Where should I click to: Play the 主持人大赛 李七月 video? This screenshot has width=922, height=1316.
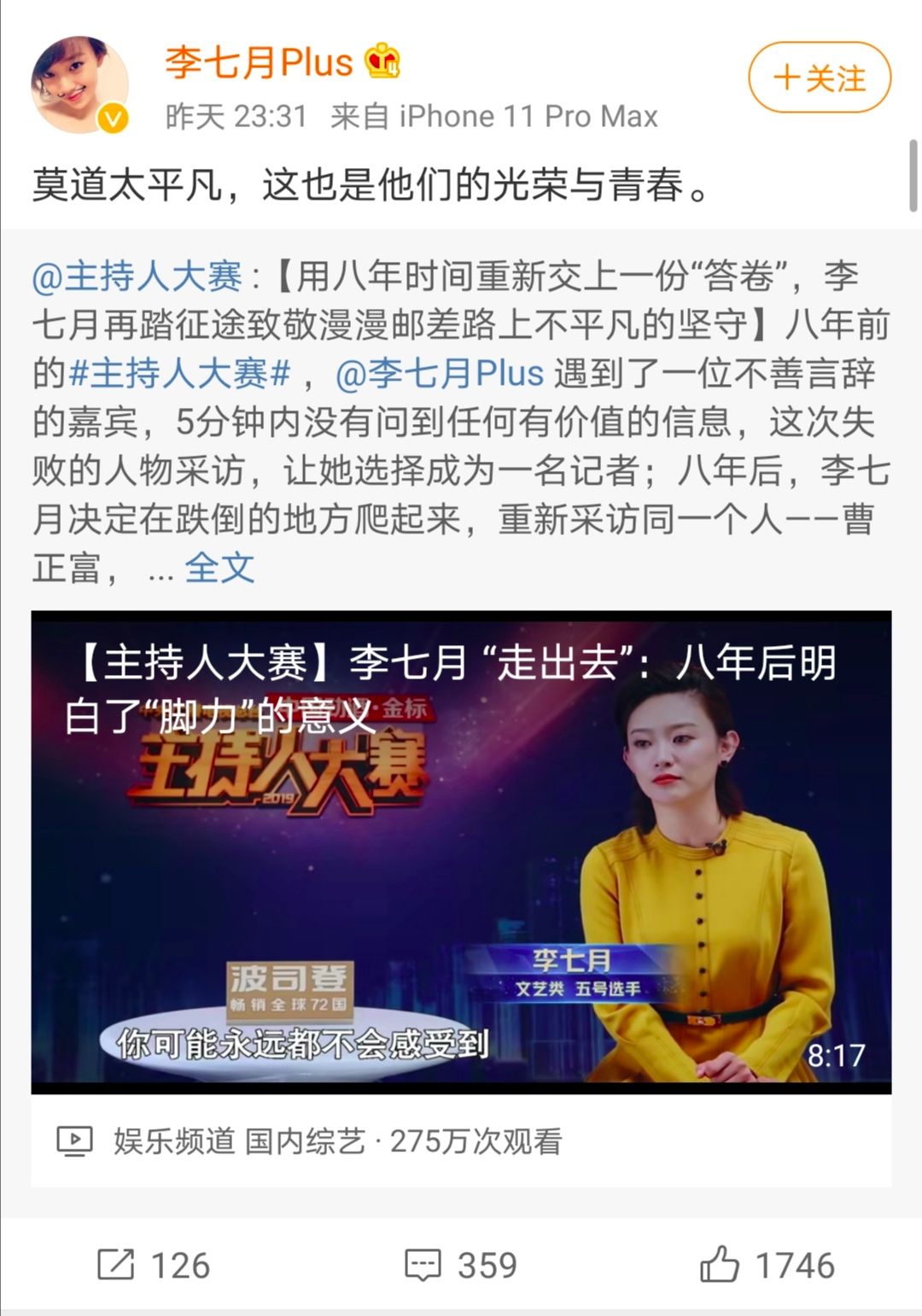pyautogui.click(x=461, y=852)
